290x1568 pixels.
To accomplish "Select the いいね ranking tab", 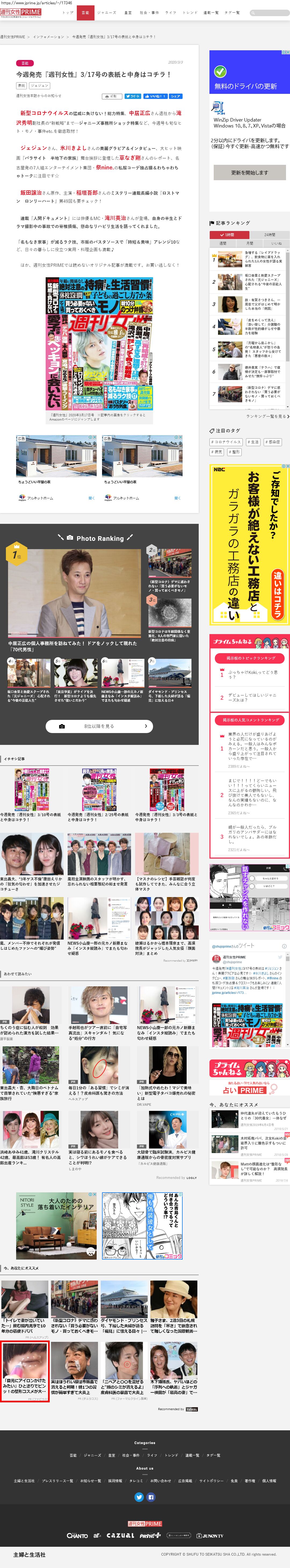I will (276, 243).
